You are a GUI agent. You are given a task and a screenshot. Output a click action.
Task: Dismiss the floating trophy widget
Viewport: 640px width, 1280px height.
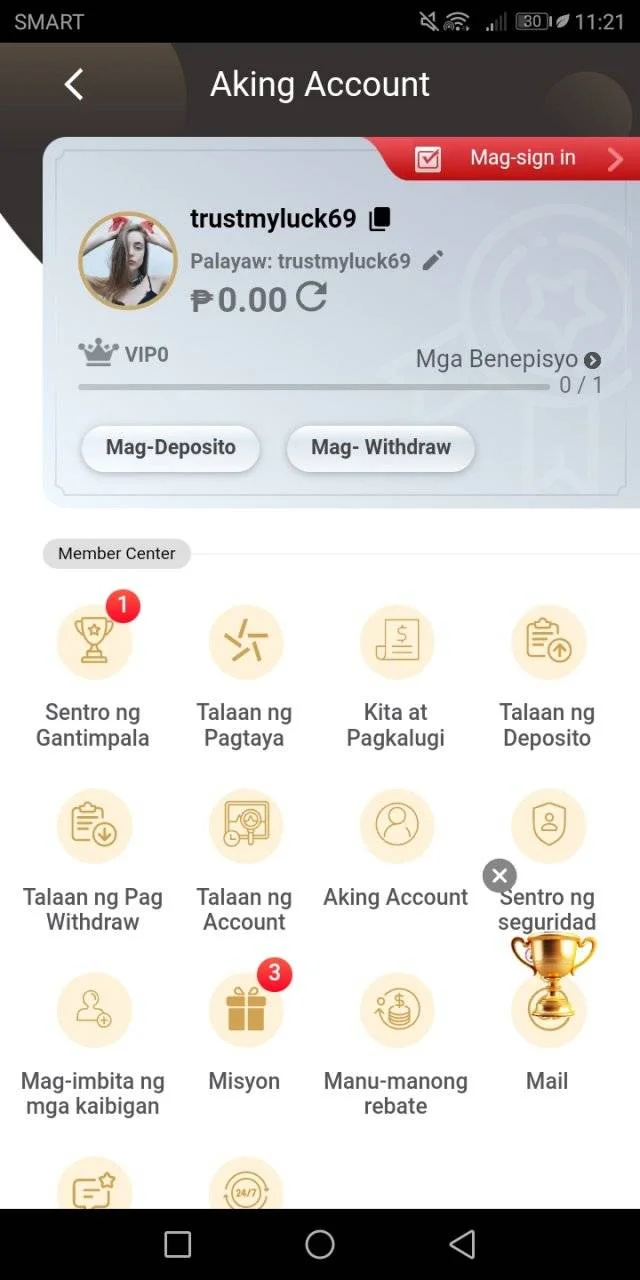[499, 876]
